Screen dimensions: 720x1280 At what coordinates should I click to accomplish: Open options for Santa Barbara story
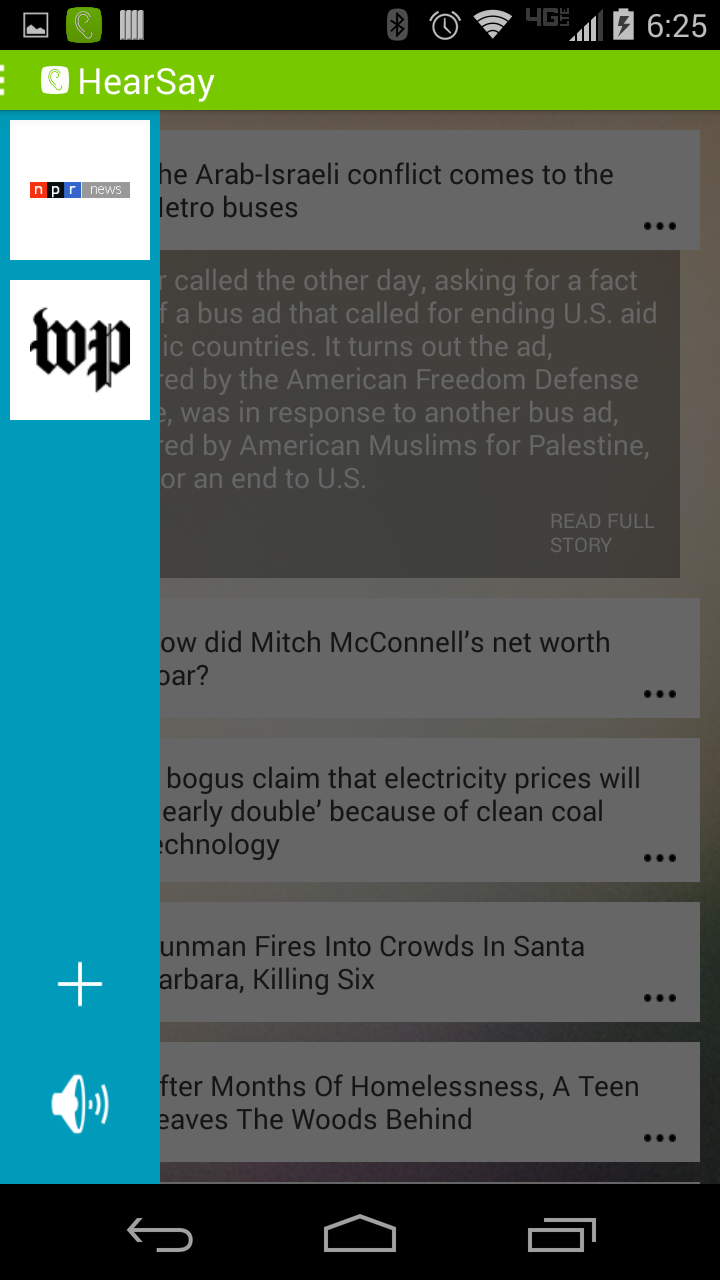tap(660, 998)
